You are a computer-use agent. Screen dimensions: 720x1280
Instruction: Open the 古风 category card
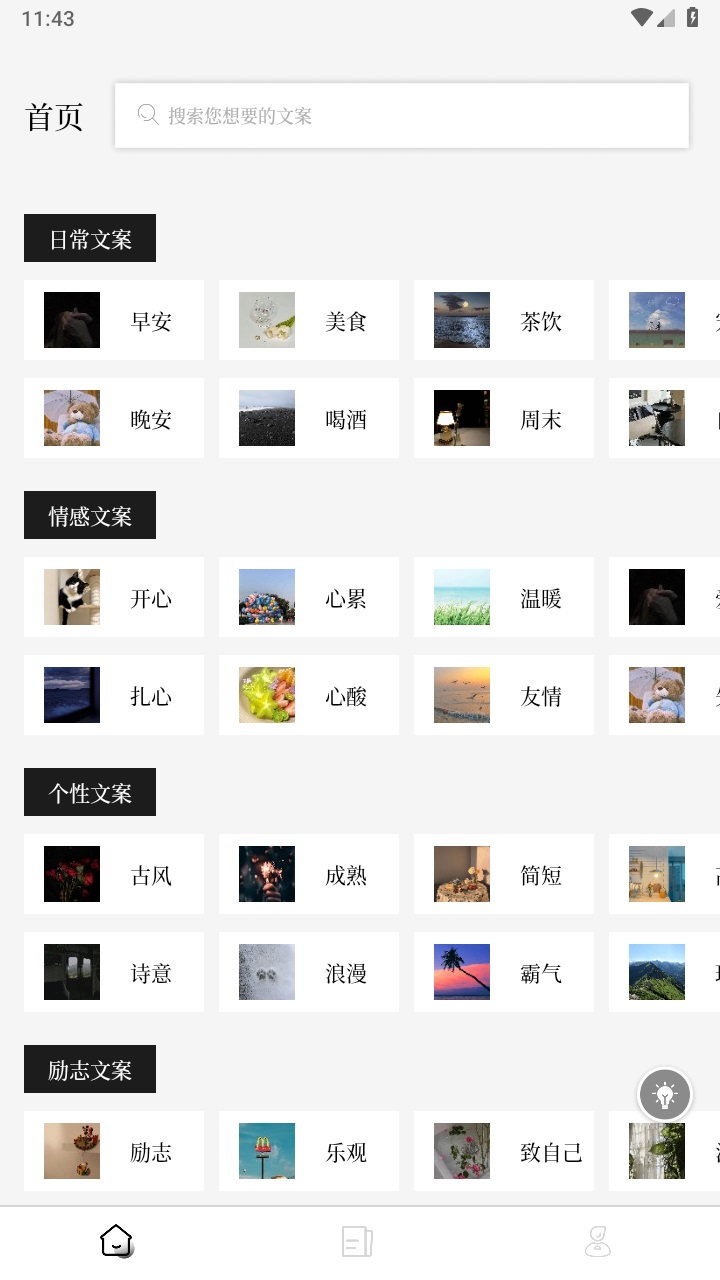[x=113, y=874]
